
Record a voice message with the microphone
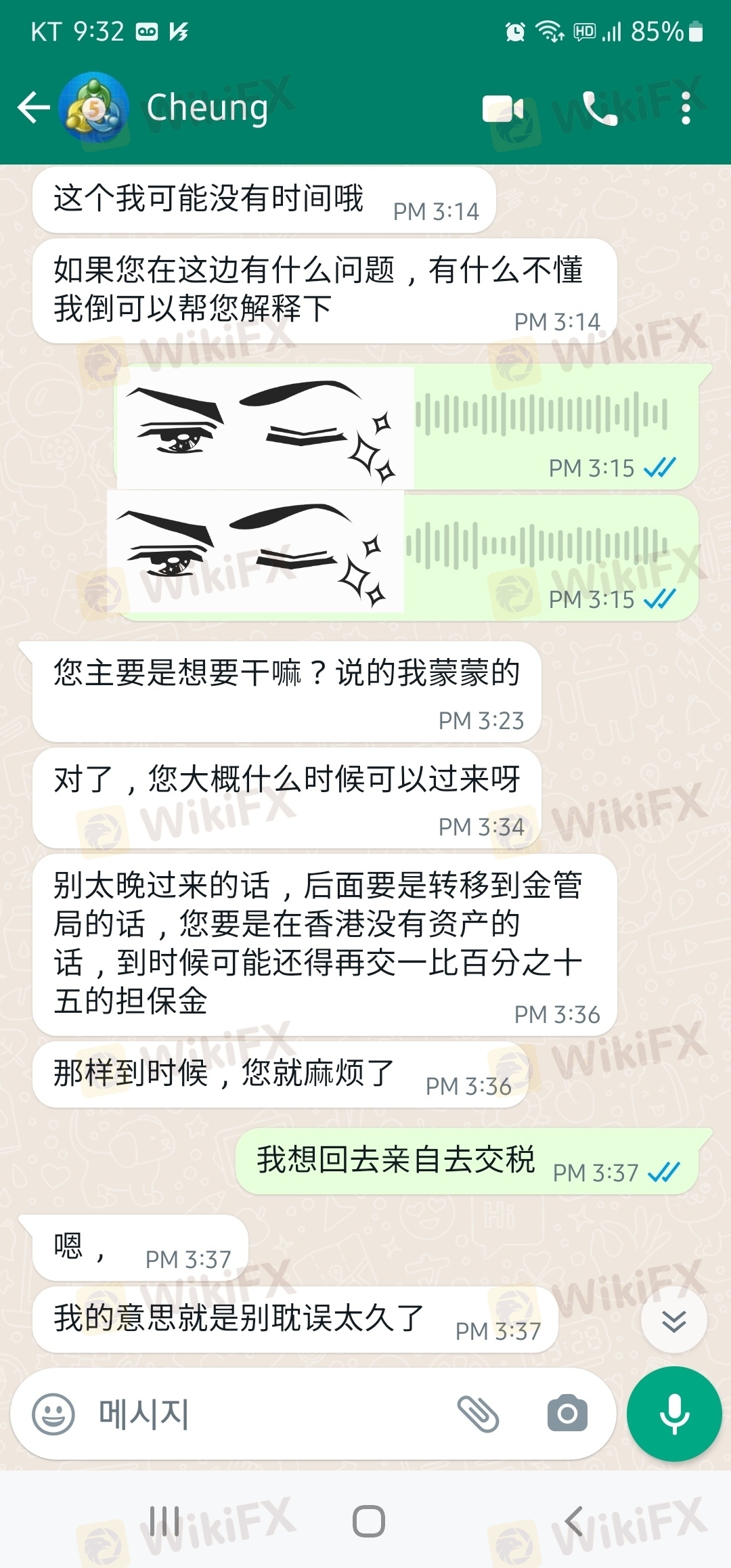(674, 1414)
